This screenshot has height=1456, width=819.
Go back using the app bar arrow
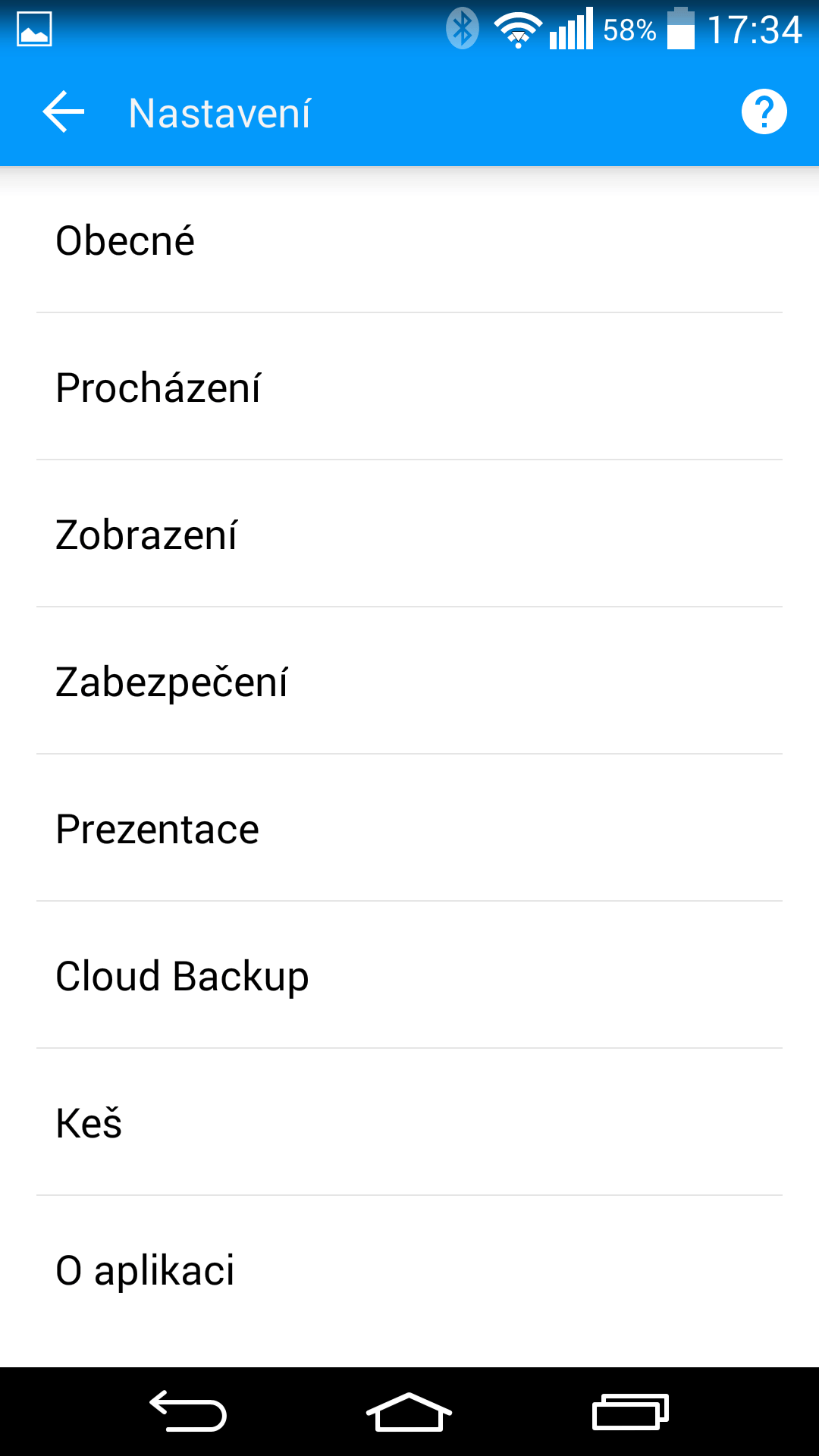pyautogui.click(x=64, y=112)
